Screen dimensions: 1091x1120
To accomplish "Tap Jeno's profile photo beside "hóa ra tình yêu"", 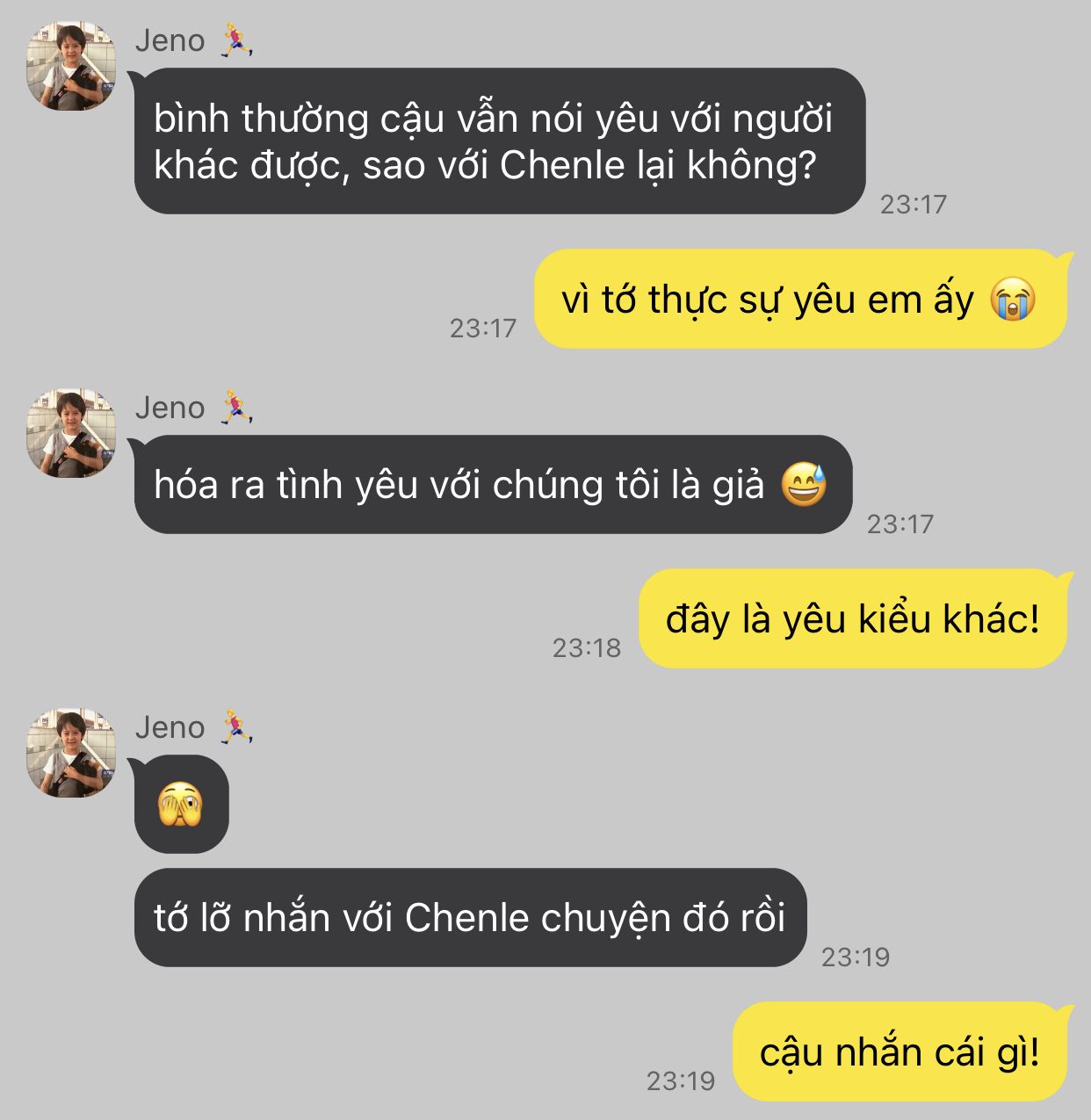I will pyautogui.click(x=71, y=434).
